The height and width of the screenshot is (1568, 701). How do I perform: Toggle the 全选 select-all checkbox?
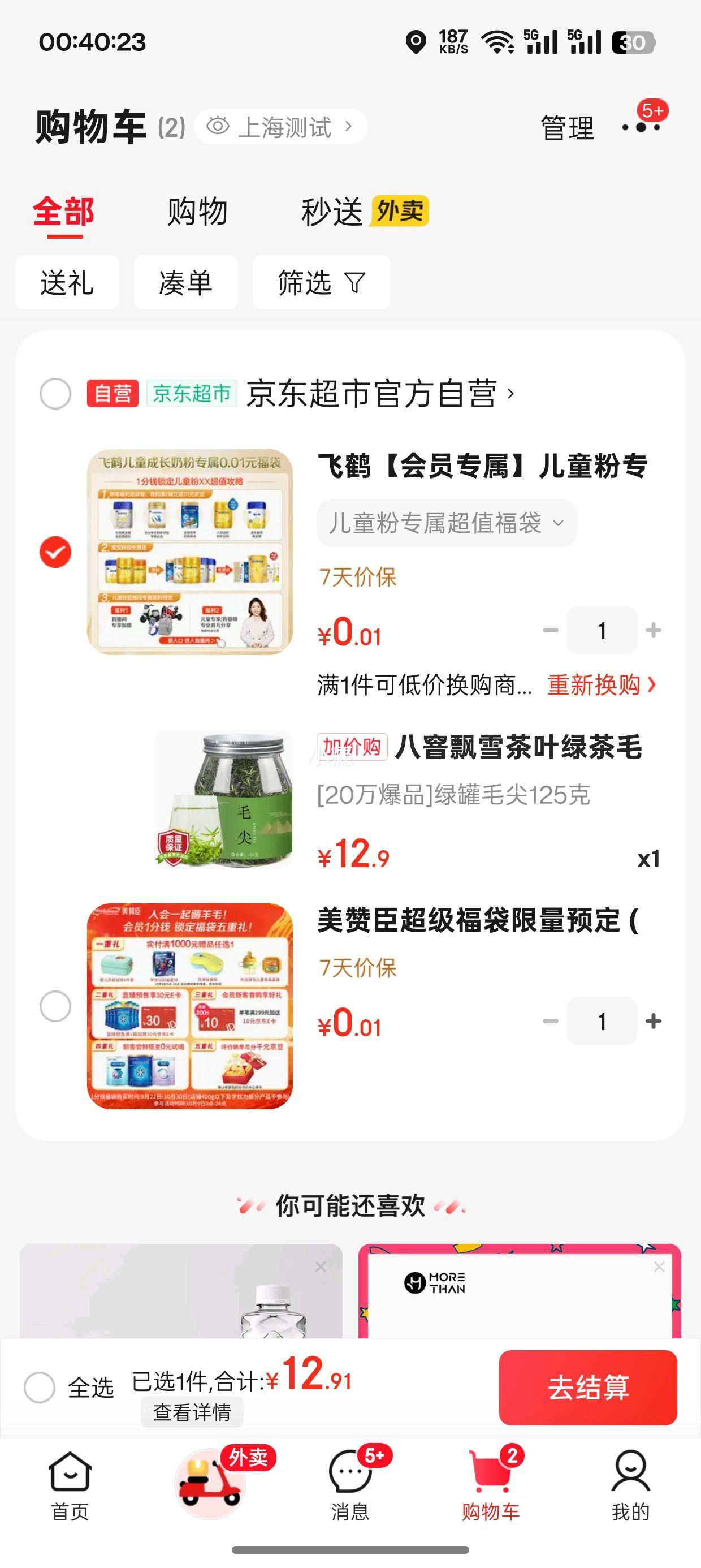(x=40, y=1387)
